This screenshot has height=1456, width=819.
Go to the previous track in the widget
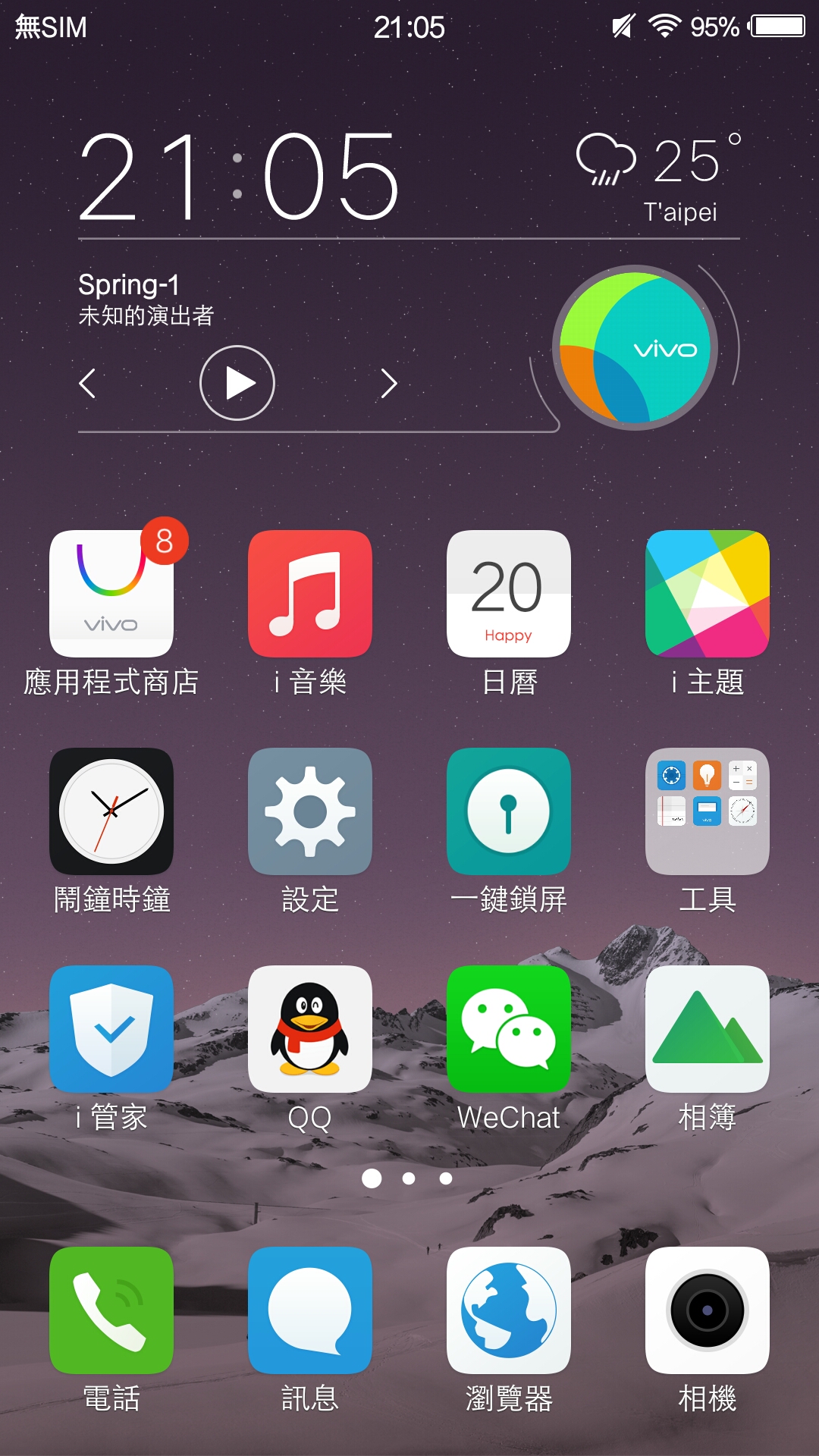coord(87,383)
